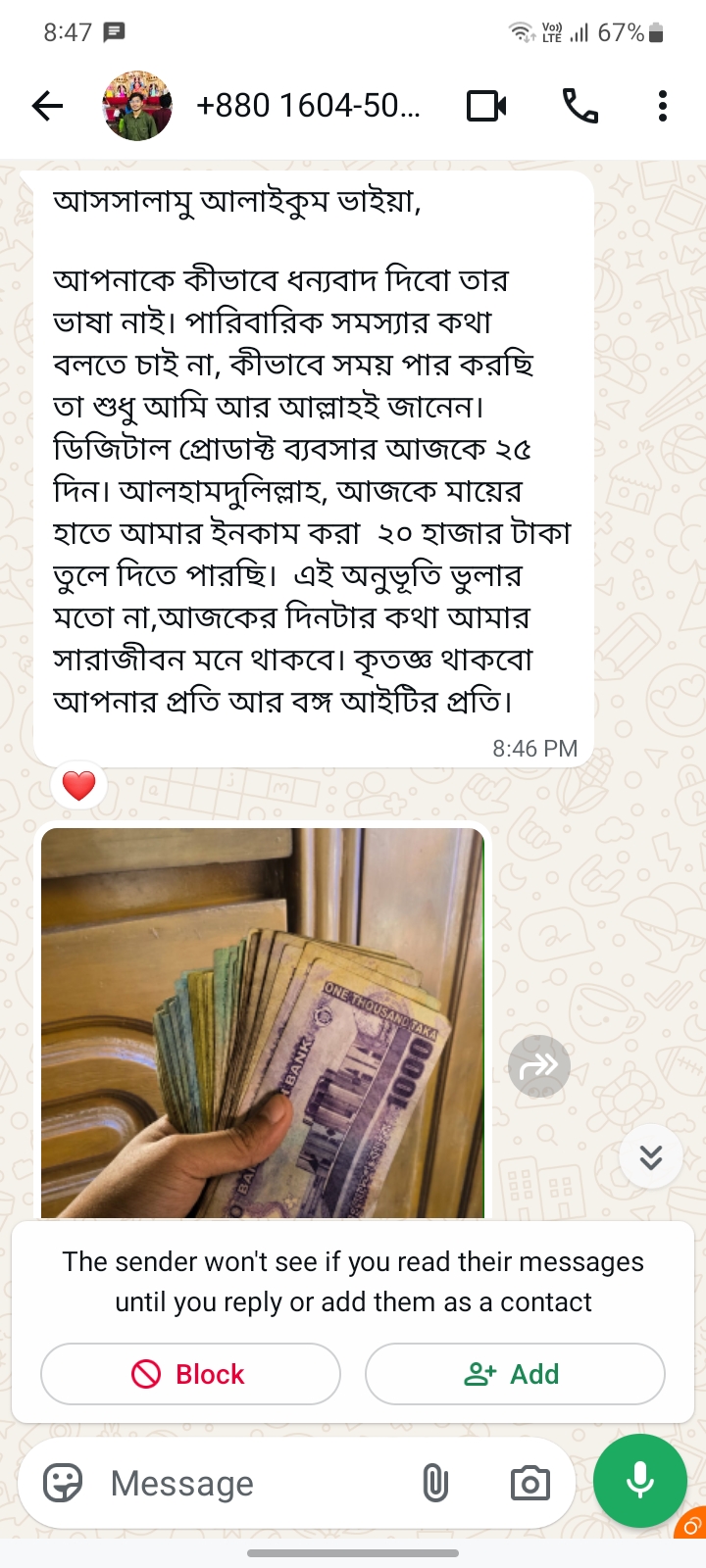Record a voice message with the microphone
Viewport: 706px width, 1568px height.
pos(640,1481)
